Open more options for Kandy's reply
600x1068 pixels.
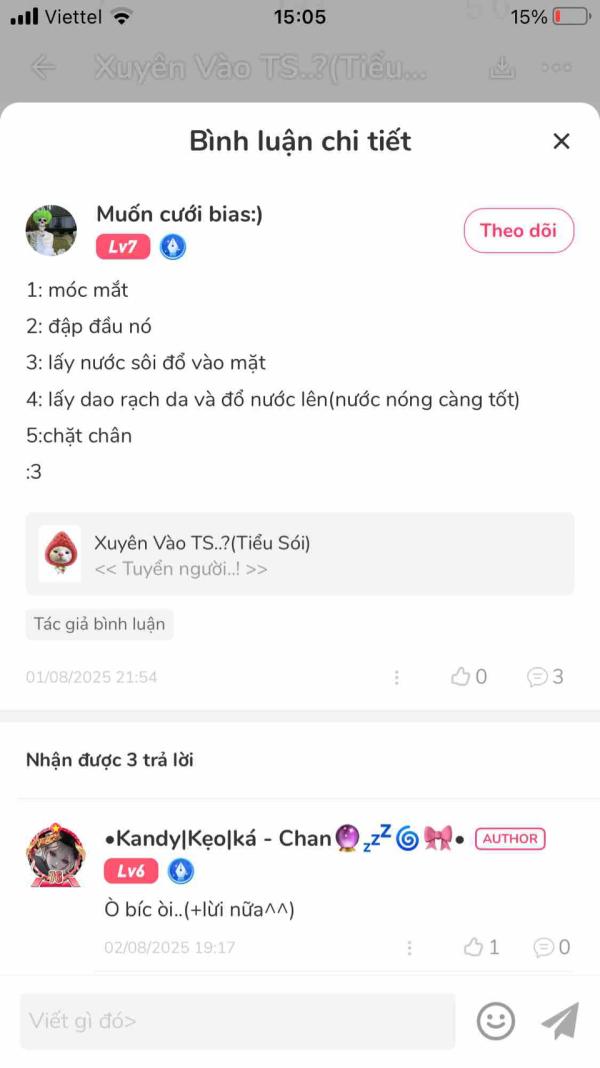click(x=409, y=947)
